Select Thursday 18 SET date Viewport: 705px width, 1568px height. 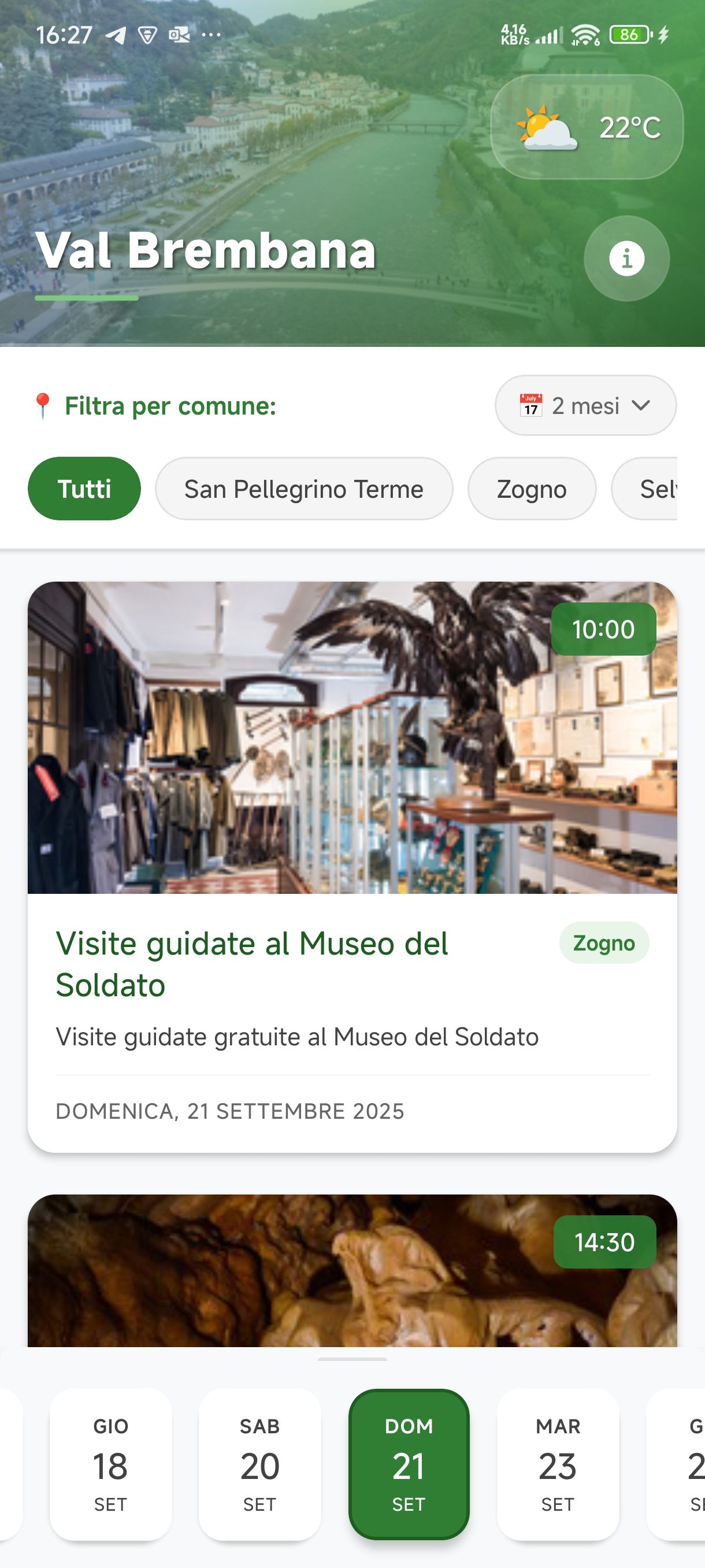(111, 1465)
